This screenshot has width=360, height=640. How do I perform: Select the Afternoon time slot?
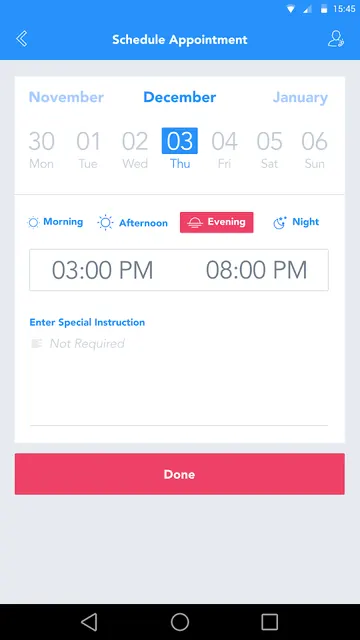[133, 223]
